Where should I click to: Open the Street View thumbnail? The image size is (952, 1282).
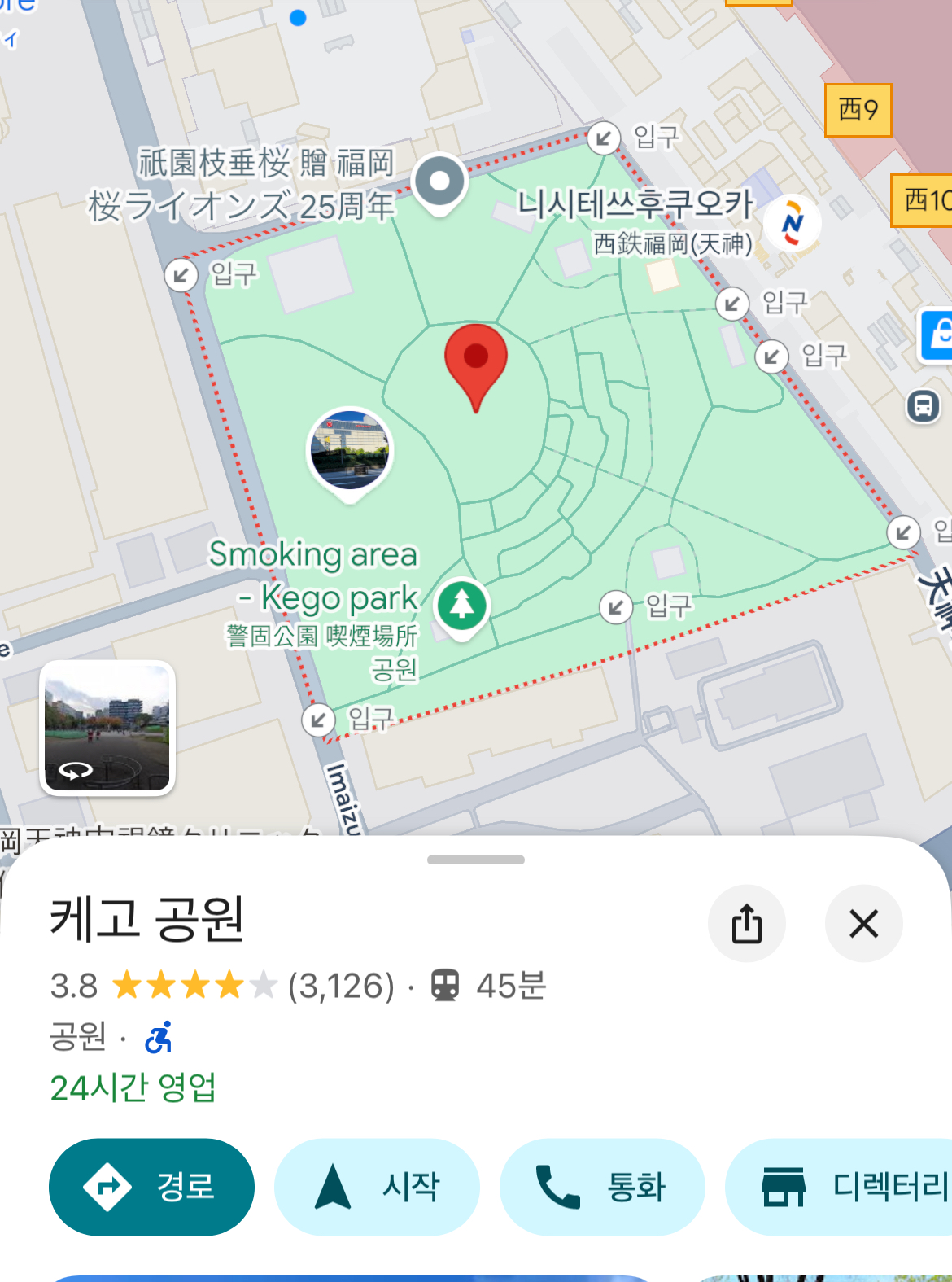pos(107,728)
